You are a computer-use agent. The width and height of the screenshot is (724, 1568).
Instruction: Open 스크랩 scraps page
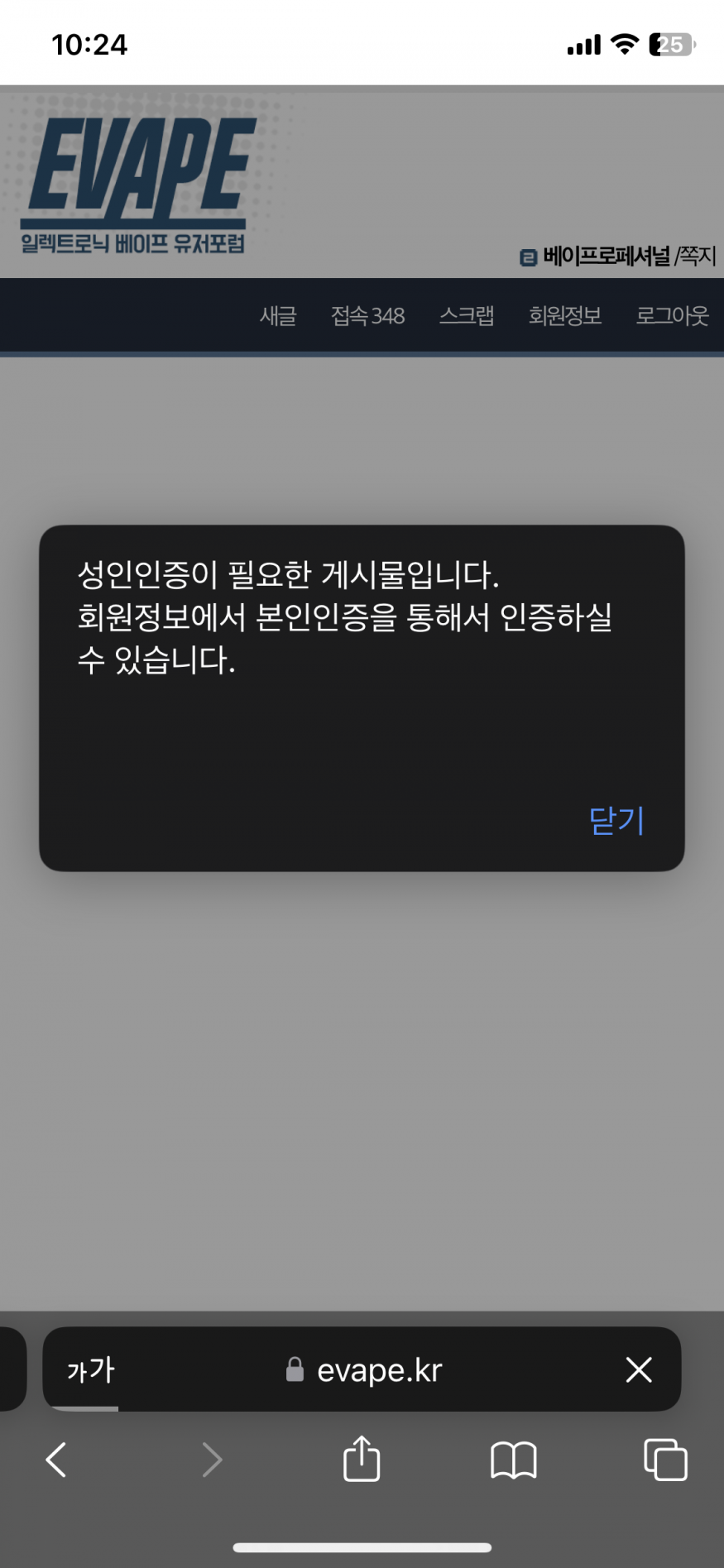(x=467, y=316)
